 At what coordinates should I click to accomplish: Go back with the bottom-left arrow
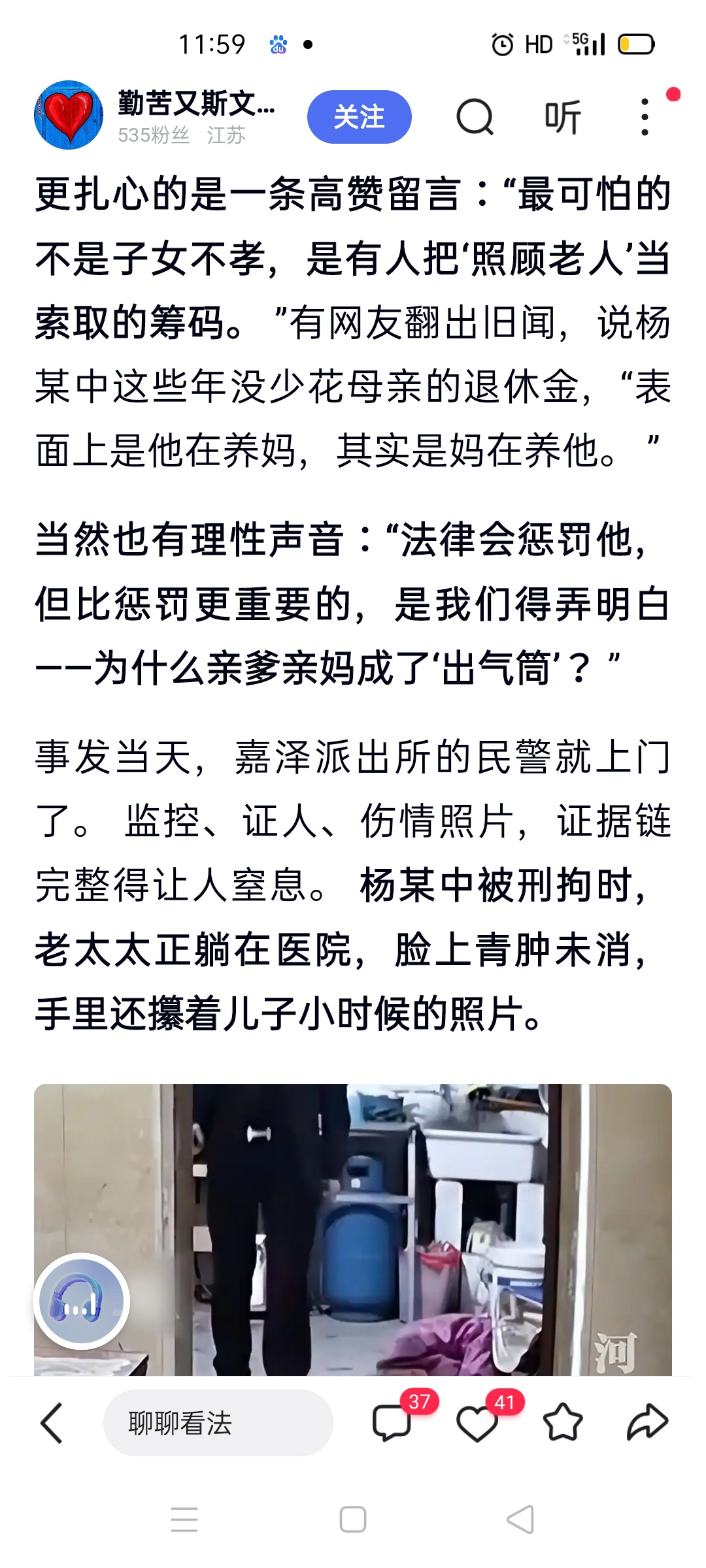click(x=52, y=1422)
